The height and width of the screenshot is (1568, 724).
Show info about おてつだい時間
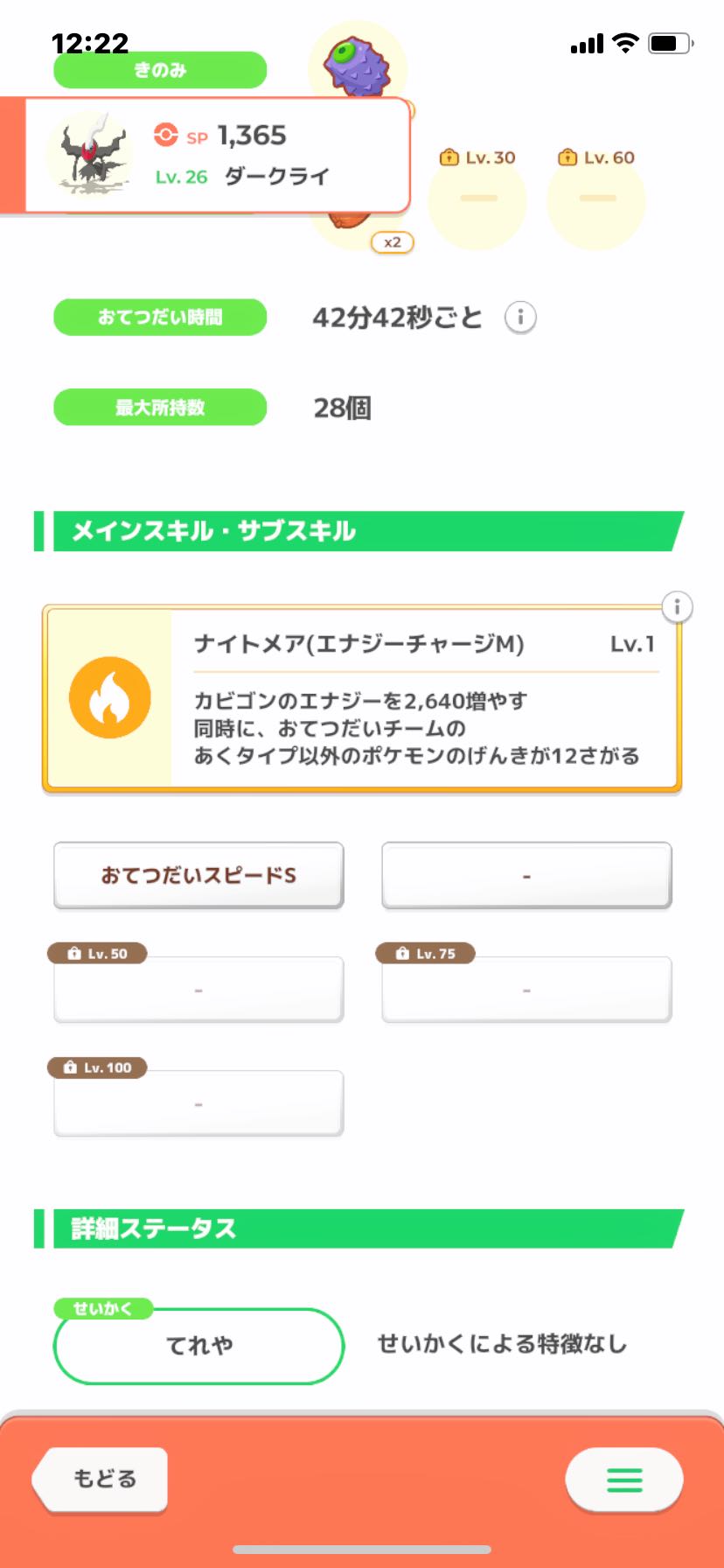coord(520,317)
